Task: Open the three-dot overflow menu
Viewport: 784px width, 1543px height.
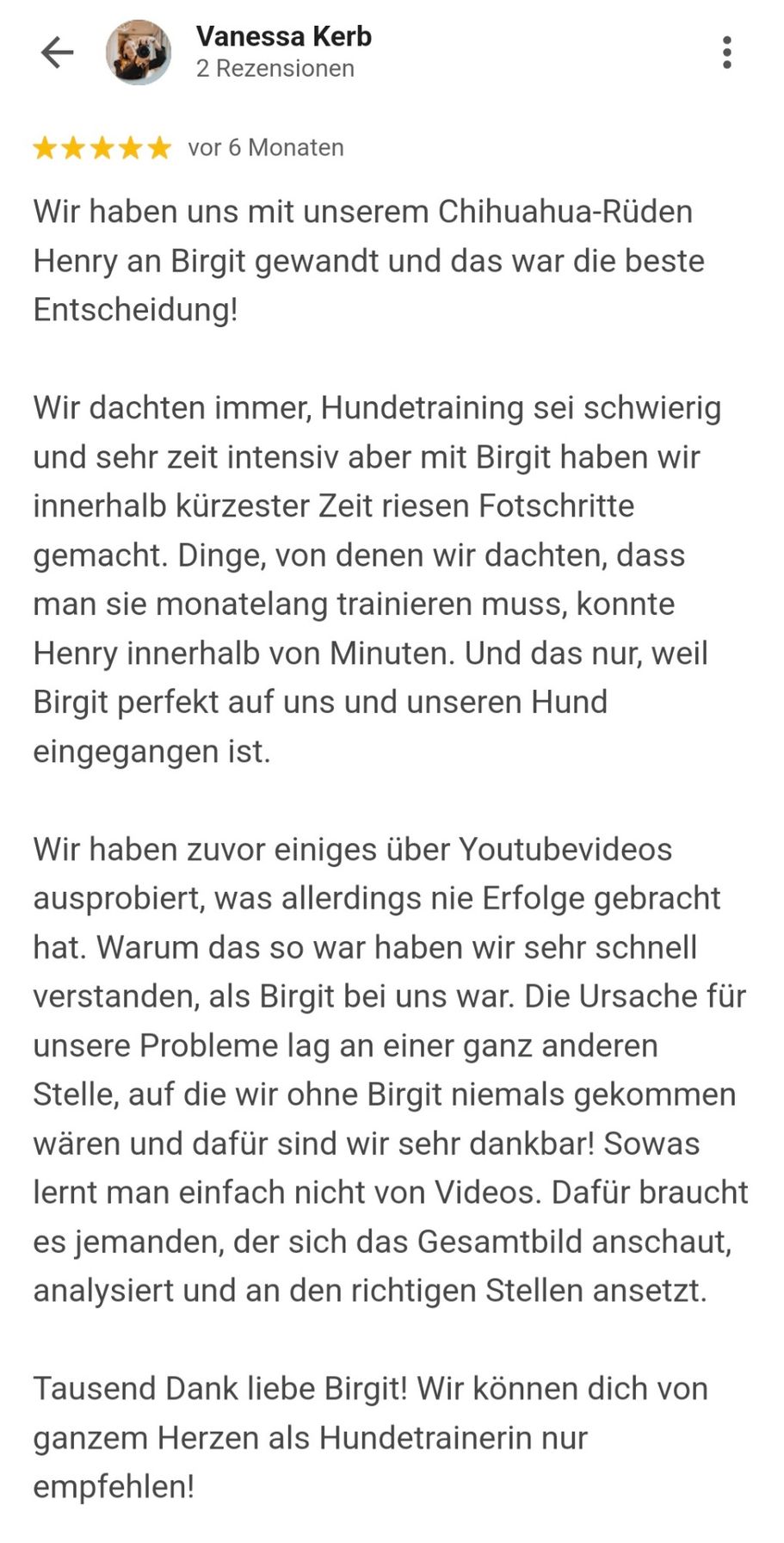Action: pyautogui.click(x=727, y=53)
